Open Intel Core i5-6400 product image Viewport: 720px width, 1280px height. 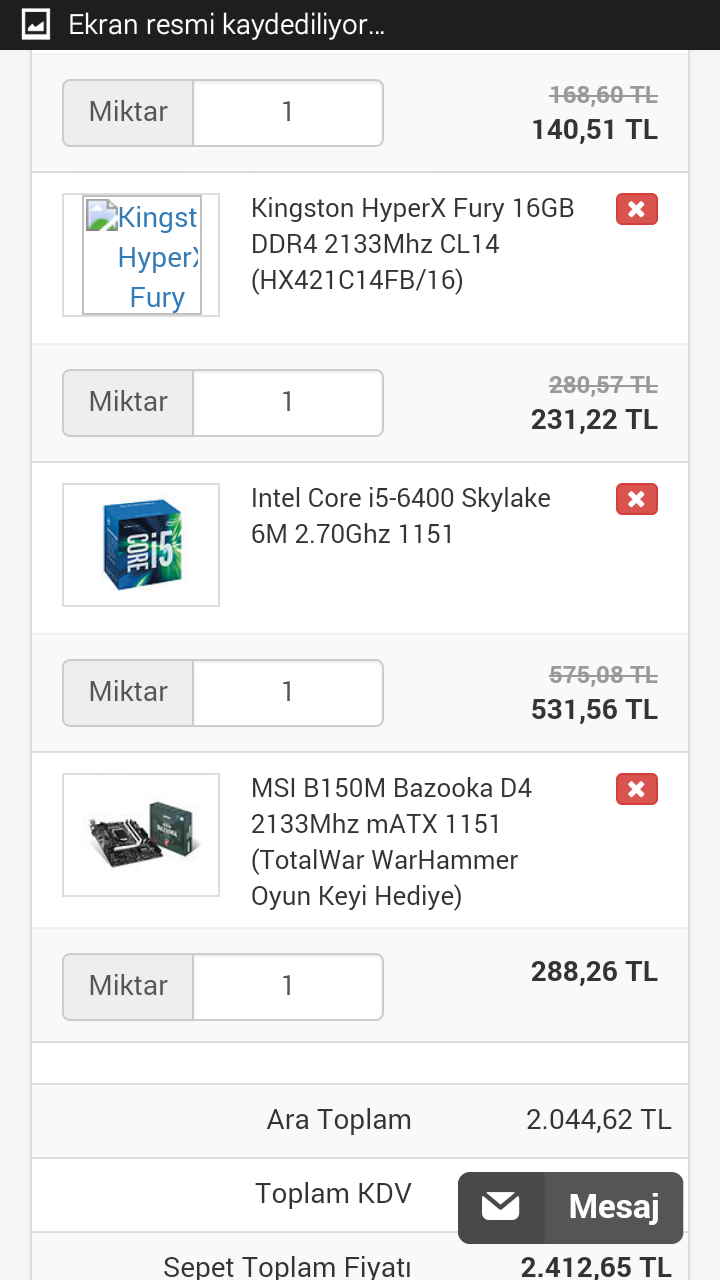click(x=141, y=545)
